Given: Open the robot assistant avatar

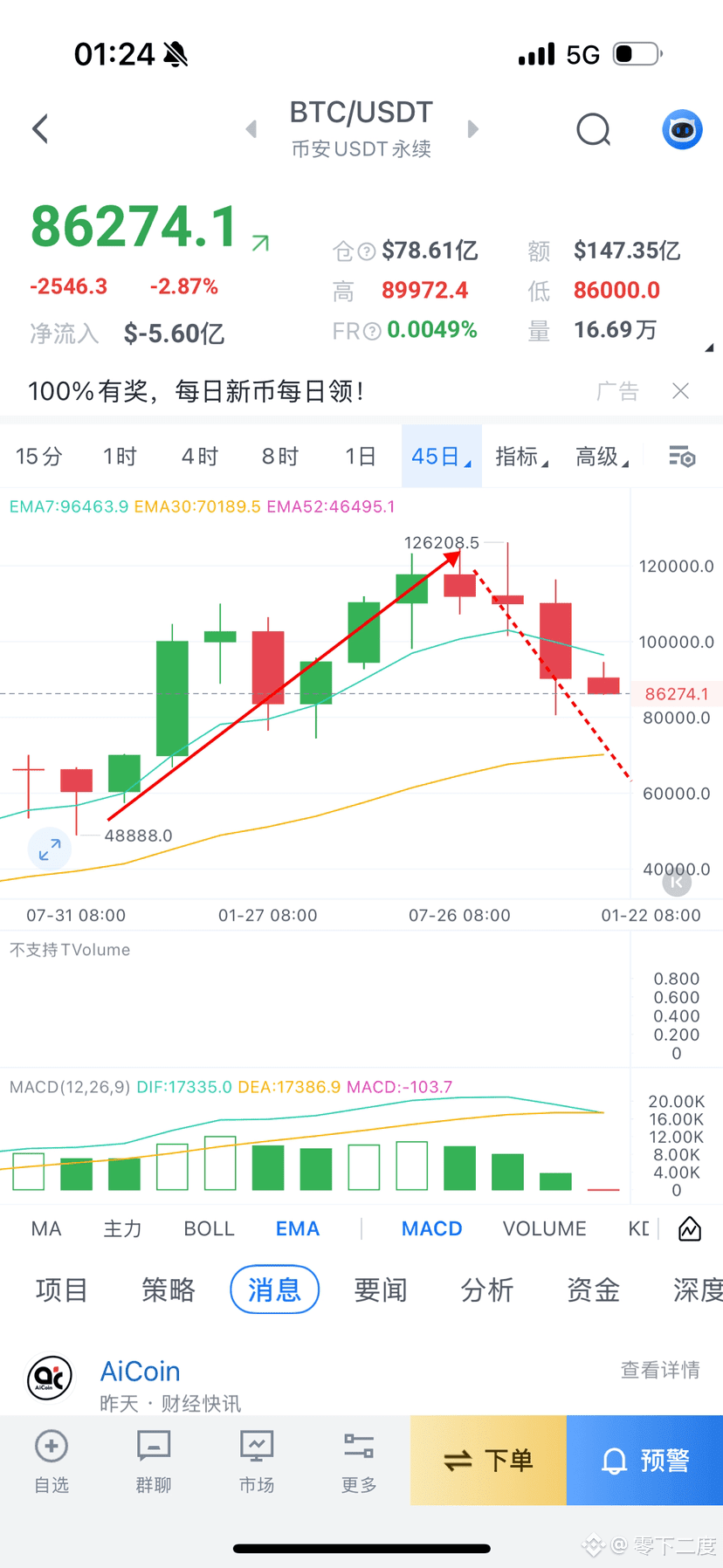Looking at the screenshot, I should coord(682,130).
